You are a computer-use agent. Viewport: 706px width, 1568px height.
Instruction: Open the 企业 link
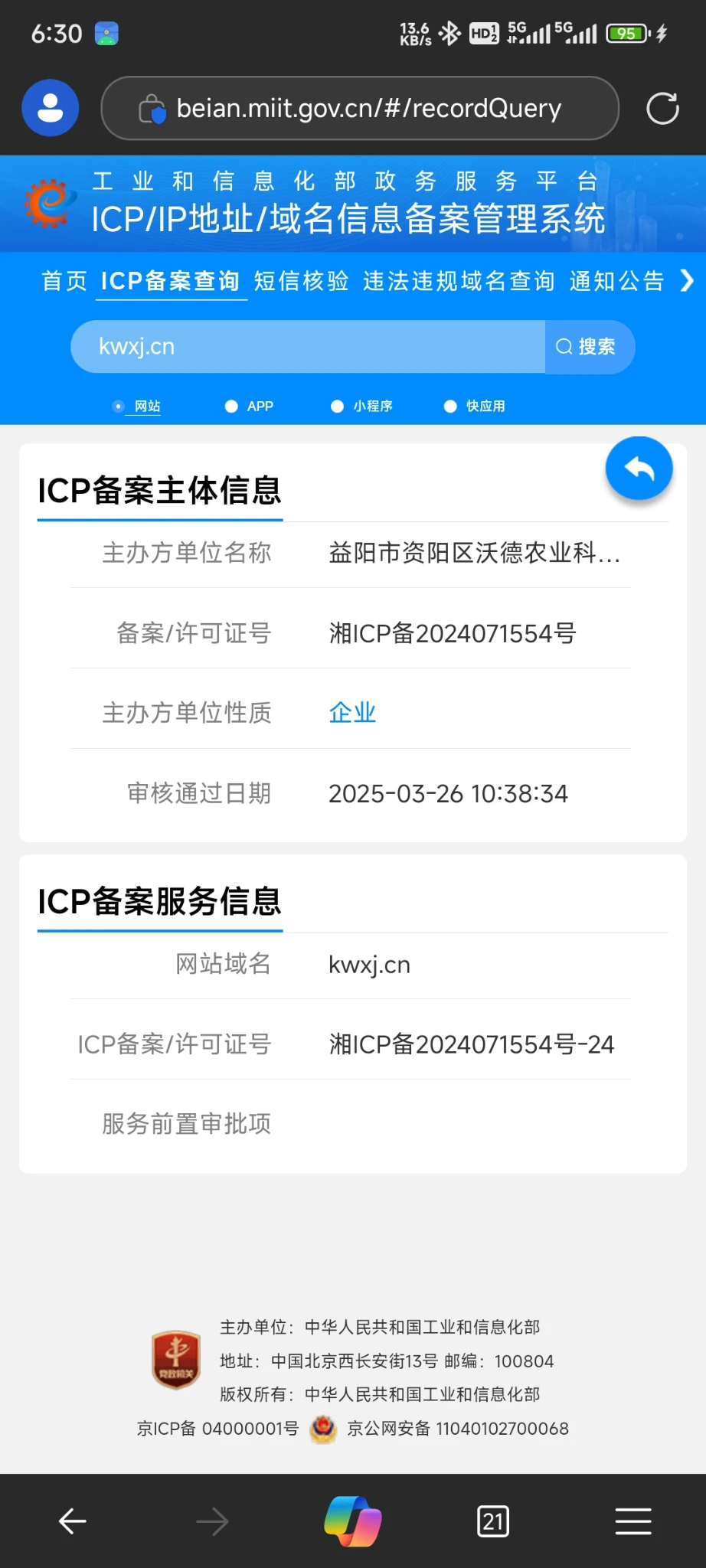tap(352, 713)
